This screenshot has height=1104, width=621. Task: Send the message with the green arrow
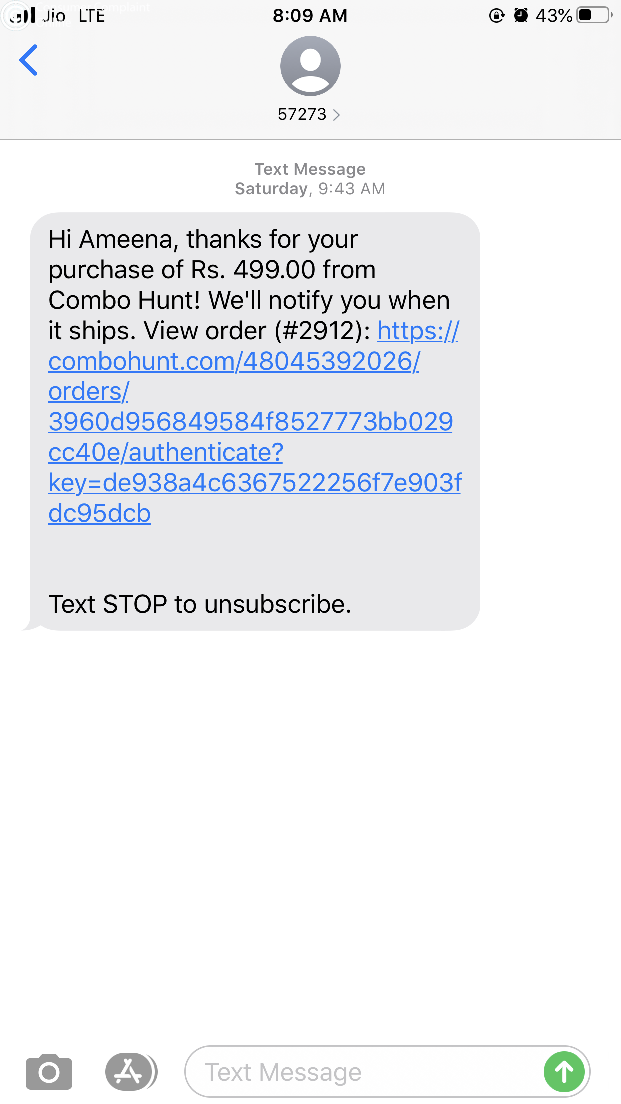click(x=564, y=1072)
